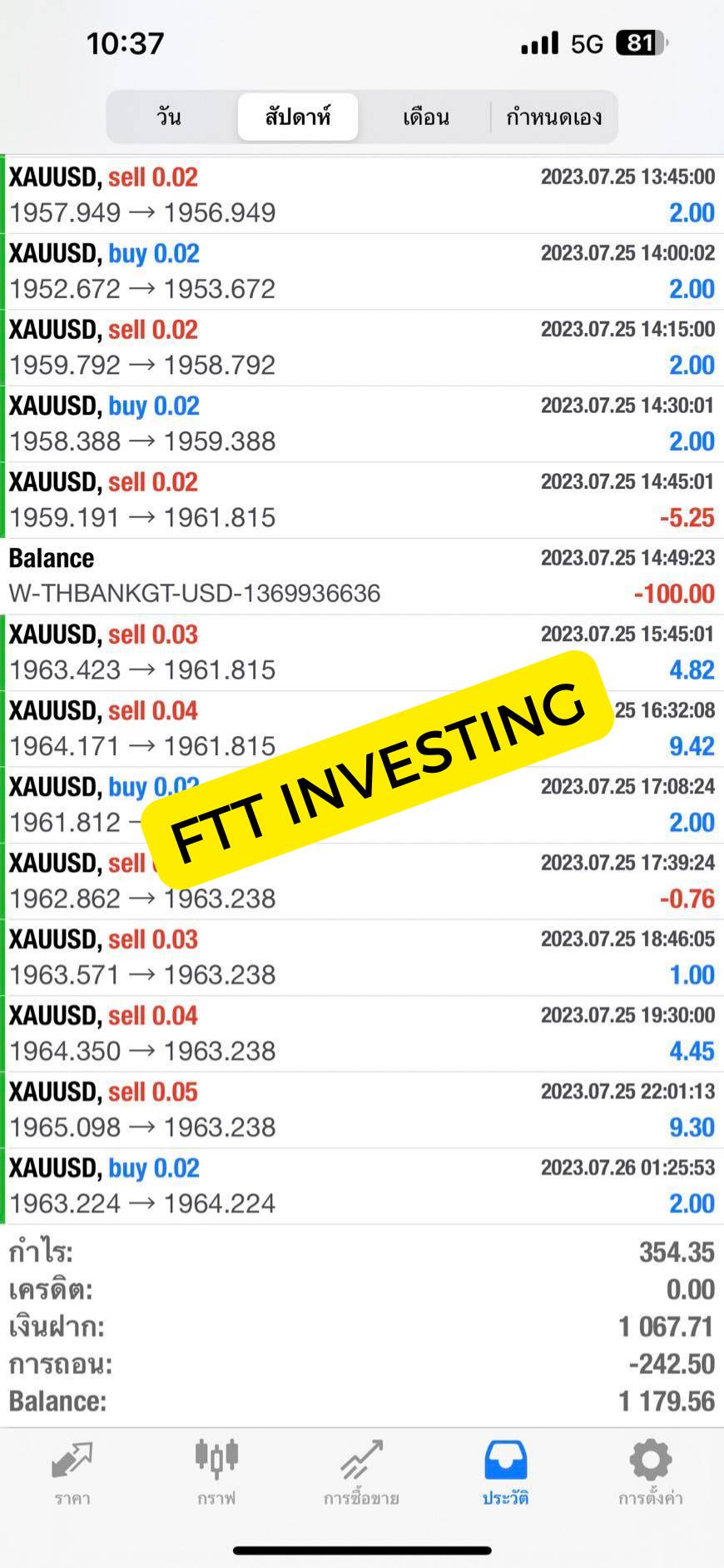Switch to the วัน period tab

[x=170, y=117]
